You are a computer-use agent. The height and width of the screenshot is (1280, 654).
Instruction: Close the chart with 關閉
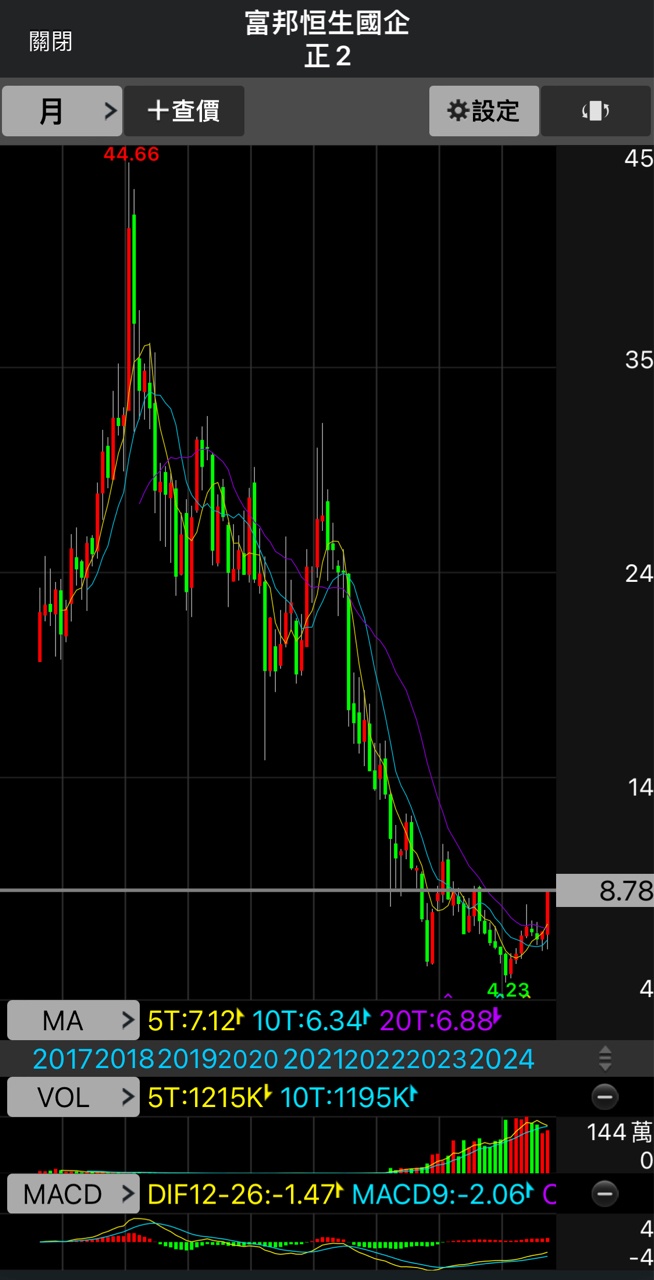50,41
